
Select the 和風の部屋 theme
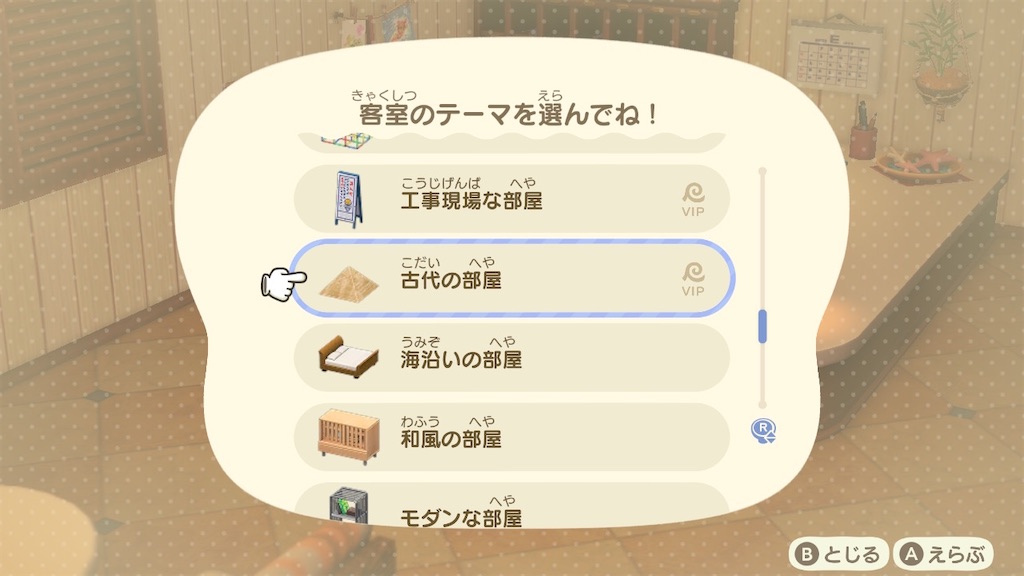[511, 438]
